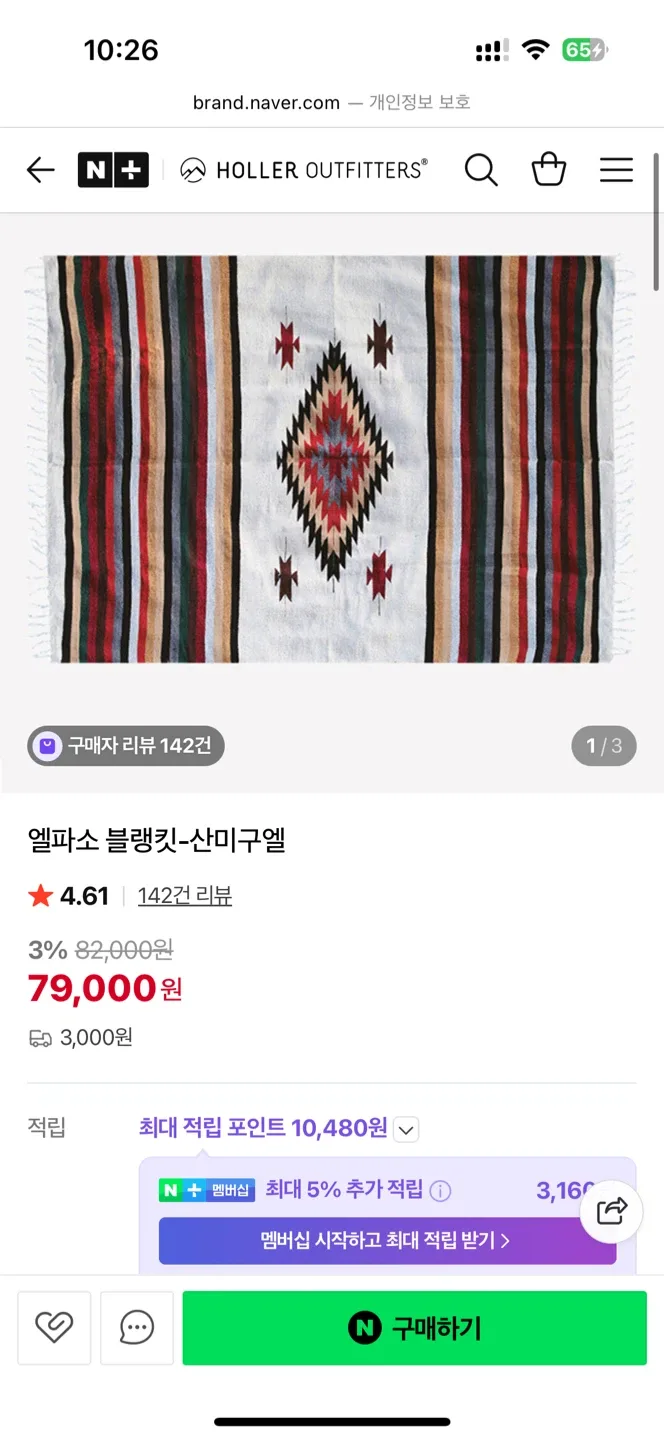Open the 5% 추가 적립 info icon
The image size is (664, 1440).
coord(440,1191)
